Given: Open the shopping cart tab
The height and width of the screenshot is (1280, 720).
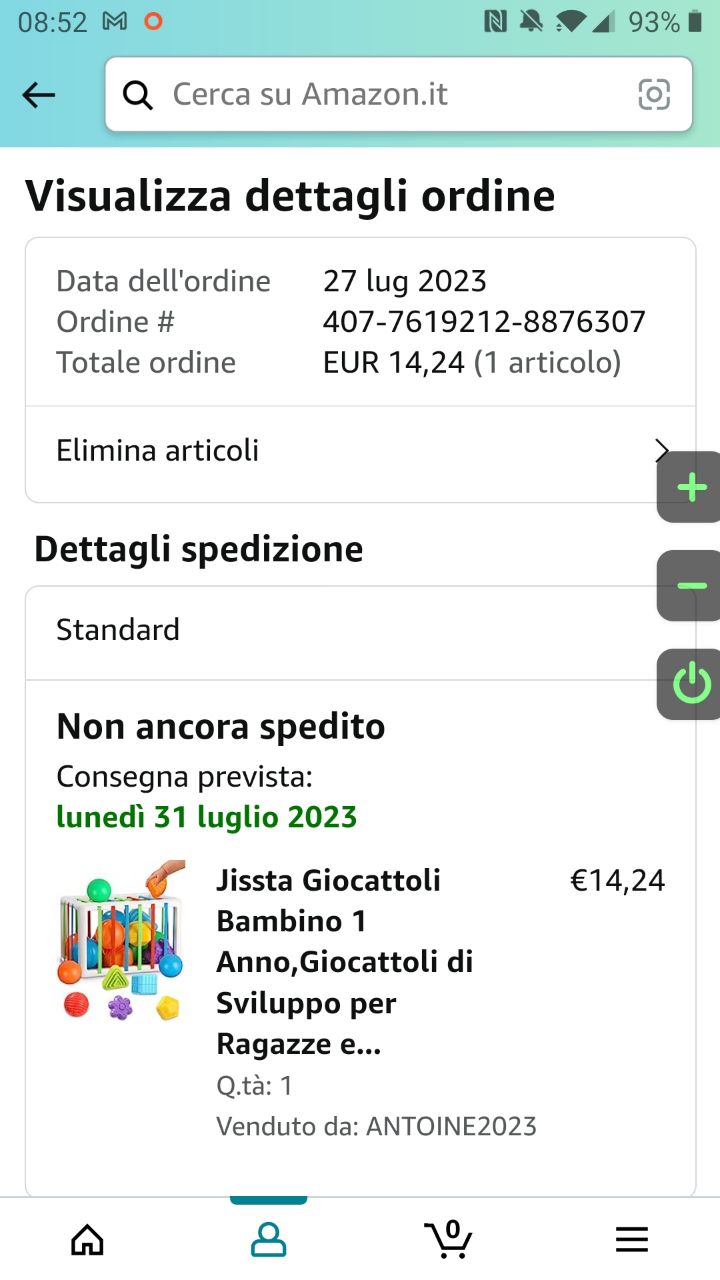Looking at the screenshot, I should coord(449,1240).
